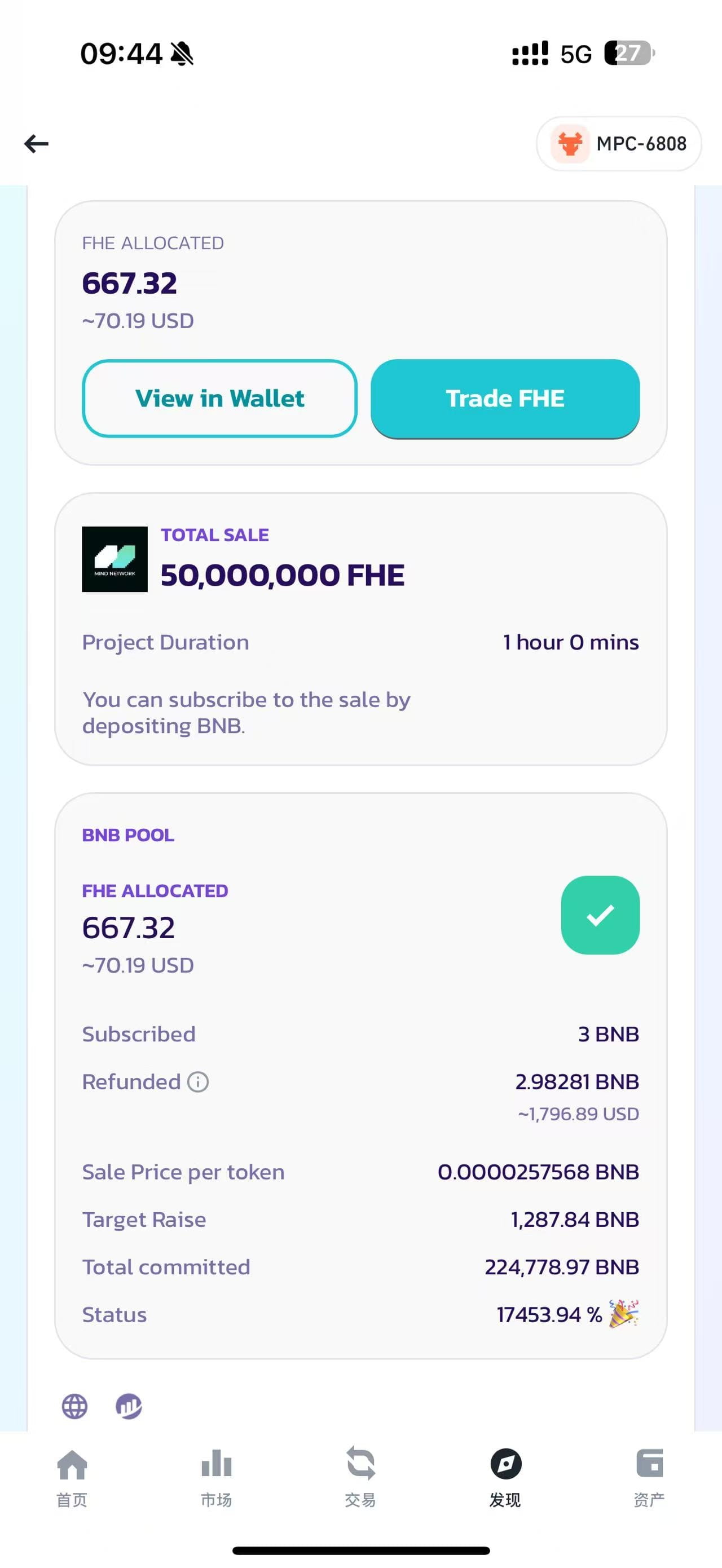The image size is (722, 1568).
Task: Open the MPC-6808 wallet selector
Action: click(619, 144)
